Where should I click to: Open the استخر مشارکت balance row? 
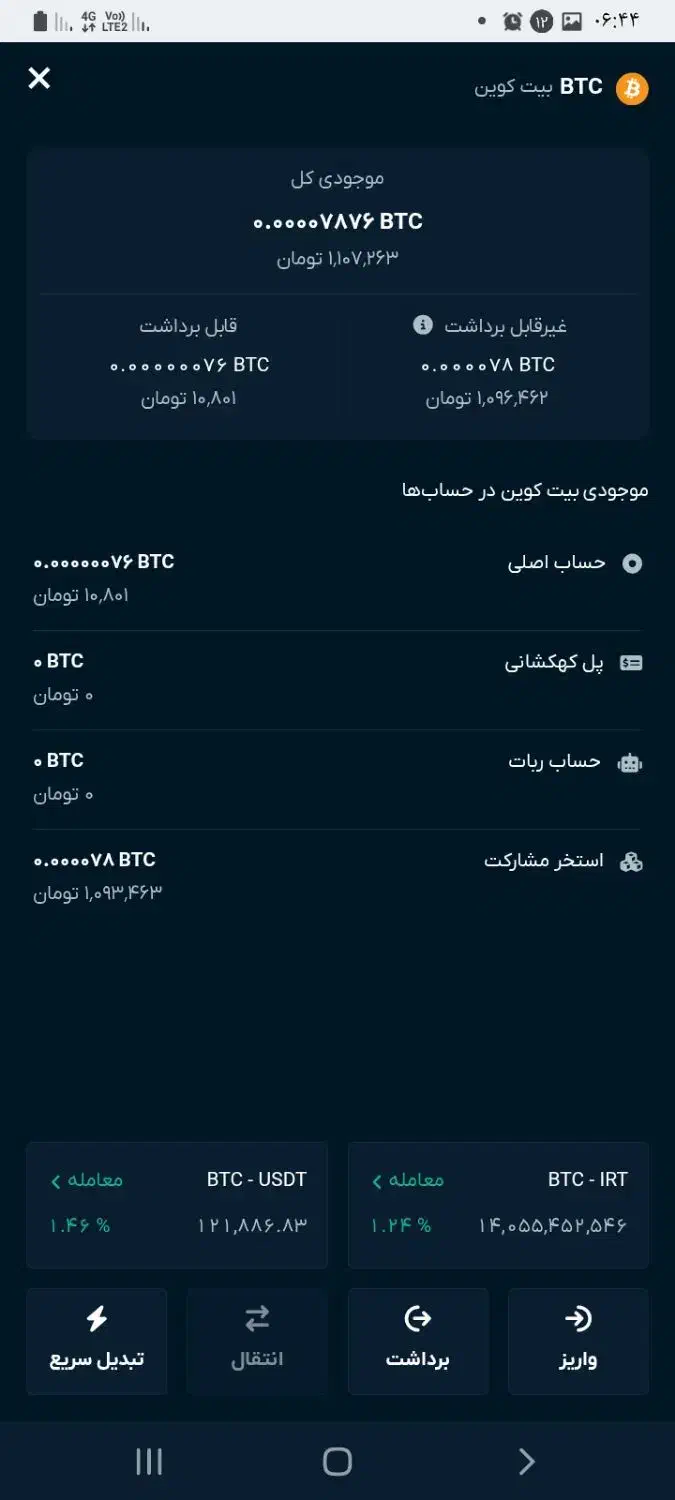point(337,876)
